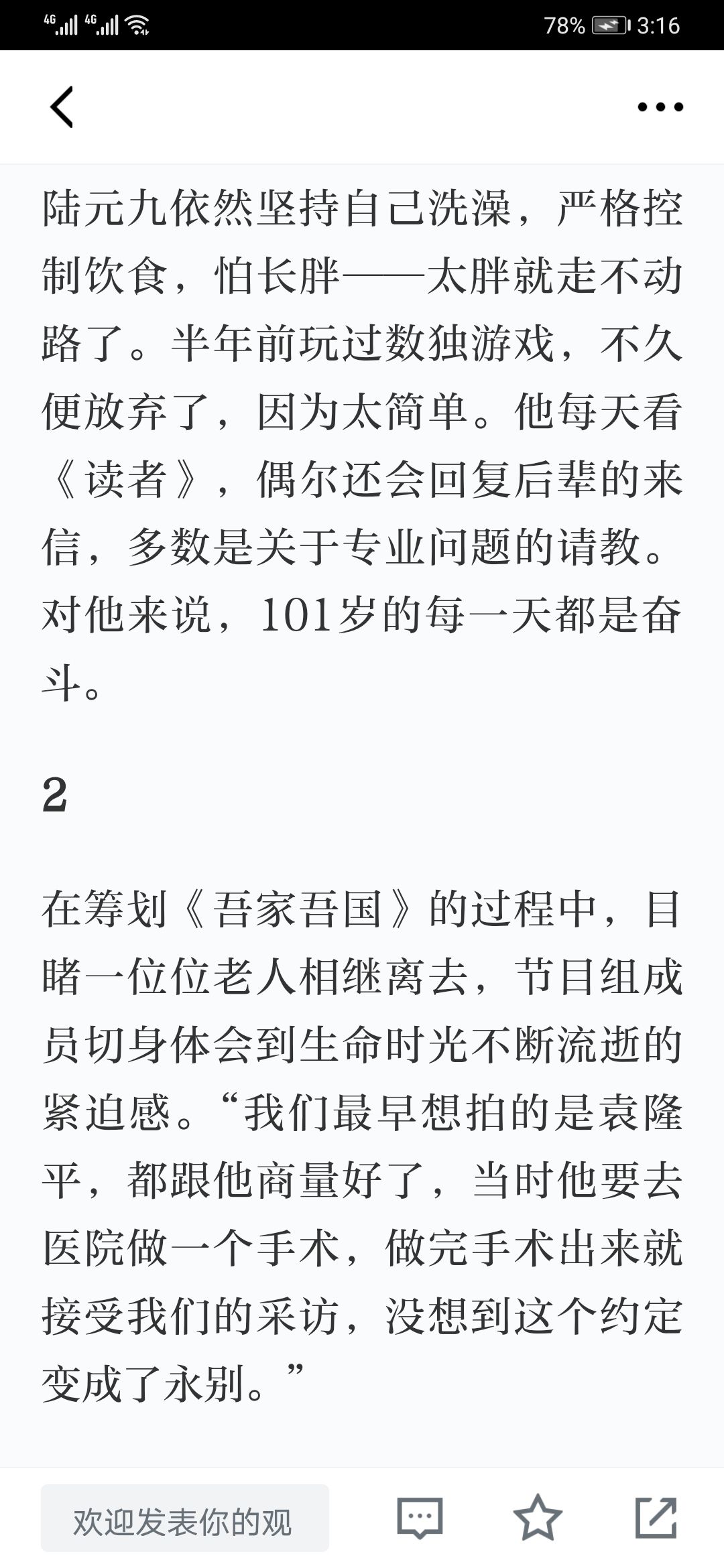Go back using the top-left arrow

(x=62, y=107)
